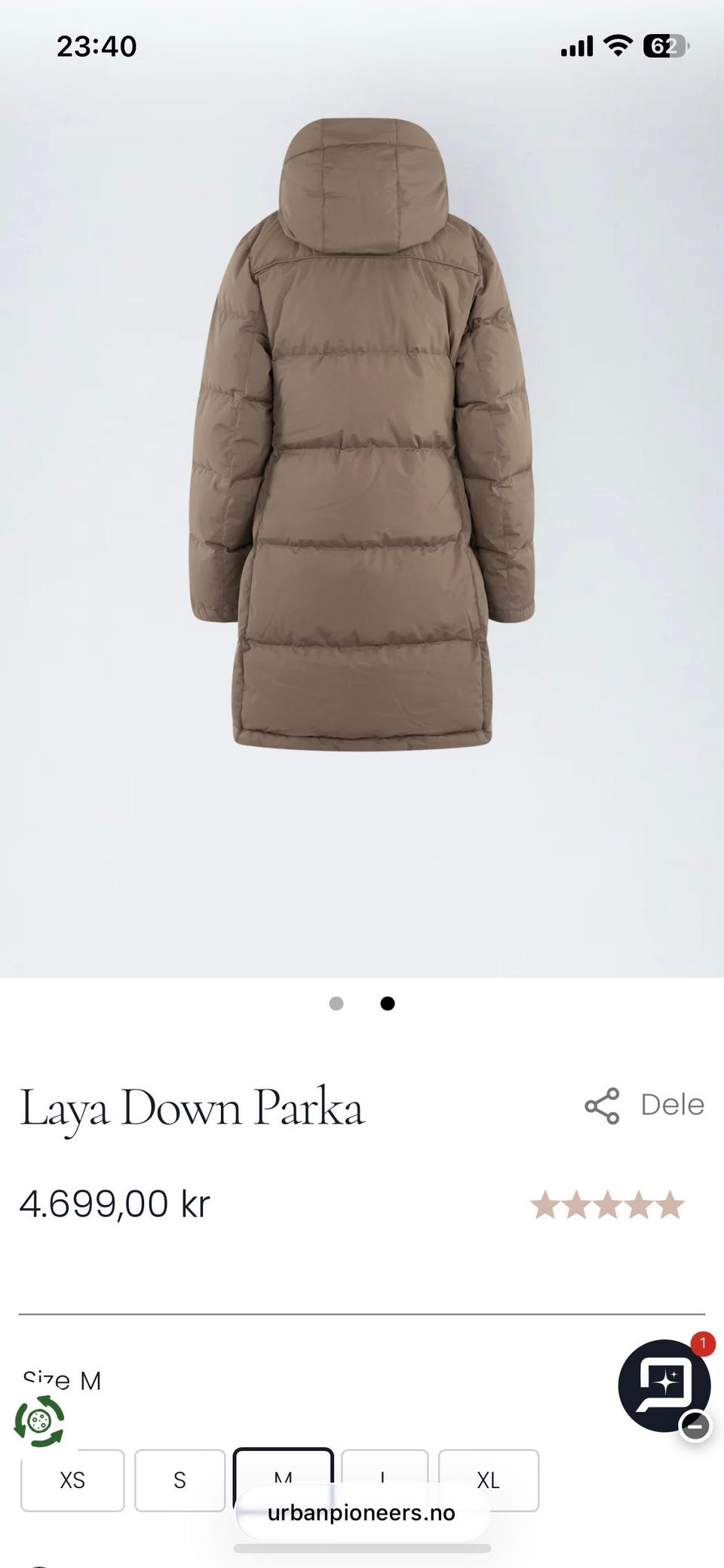The width and height of the screenshot is (724, 1568).
Task: Share the product via Dele
Action: [x=645, y=1105]
